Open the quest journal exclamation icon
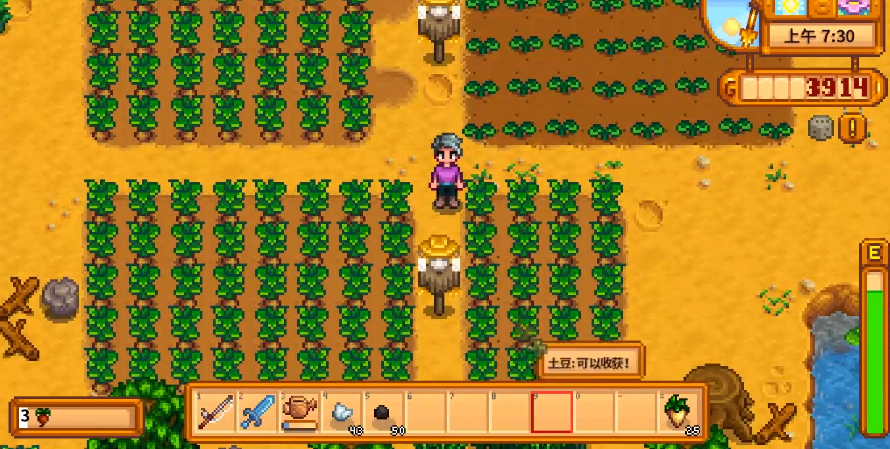The image size is (890, 449). 852,127
